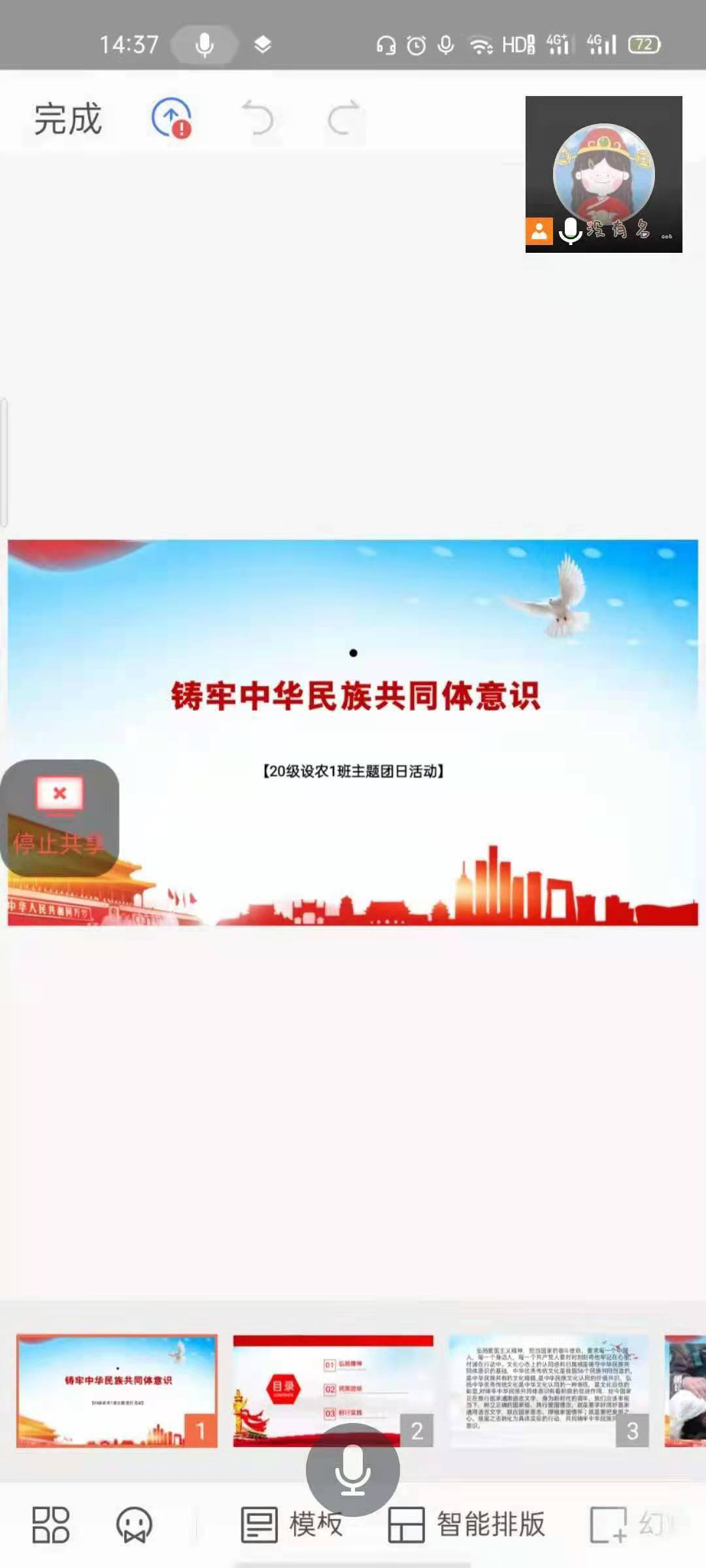The width and height of the screenshot is (706, 1568).
Task: Toggle the floating microphone button
Action: 352,1469
